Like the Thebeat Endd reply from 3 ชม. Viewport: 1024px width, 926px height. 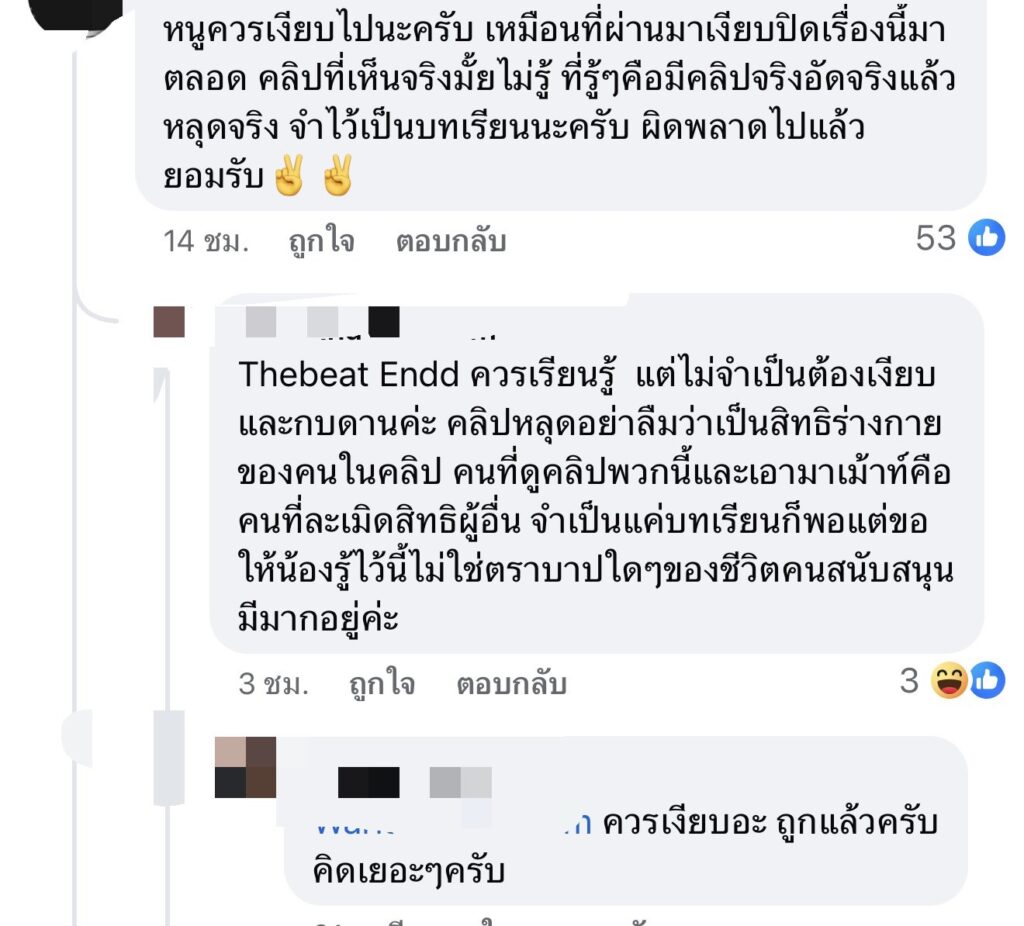[x=382, y=684]
